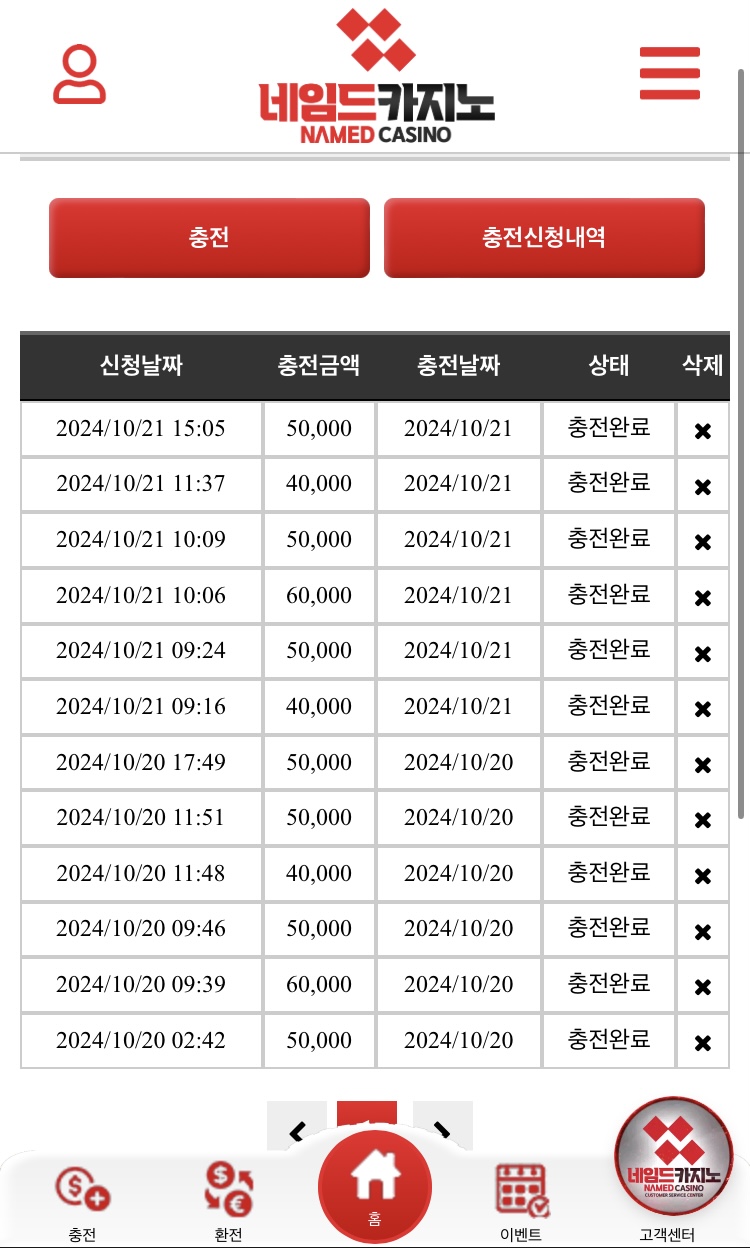Screen dimensions: 750x1248
Task: Go to the 홈 home tab
Action: click(374, 1187)
